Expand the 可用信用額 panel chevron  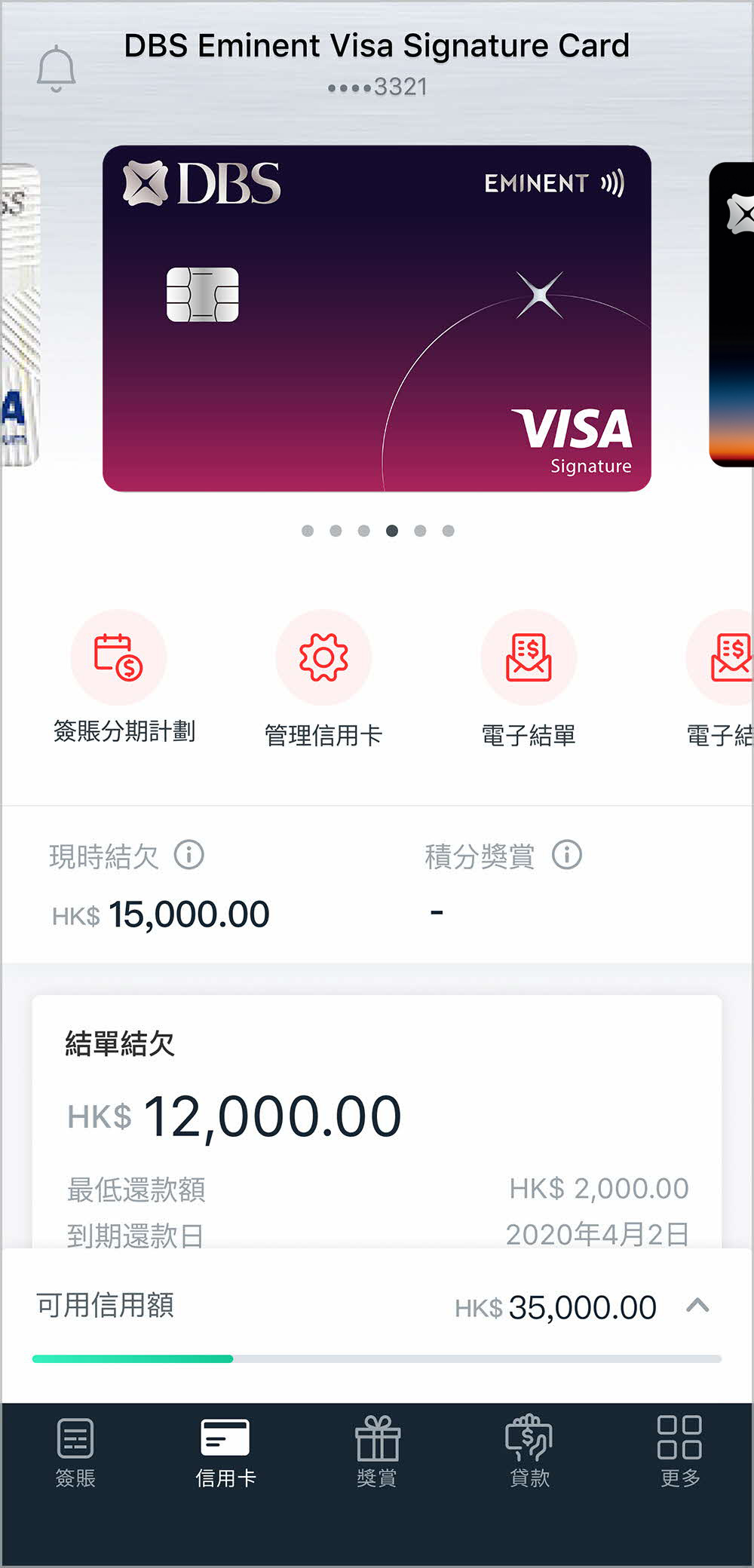coord(698,1306)
